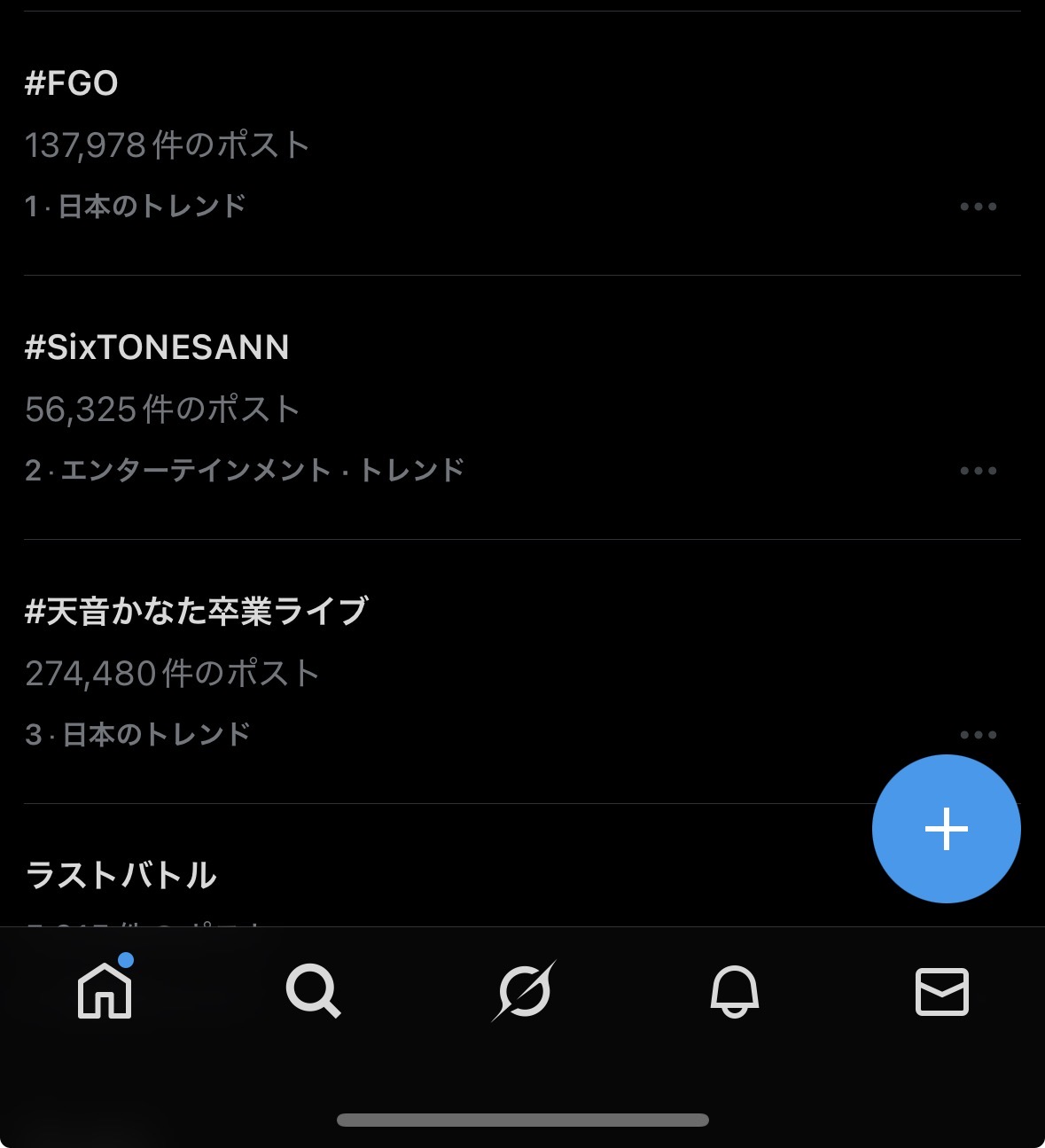The width and height of the screenshot is (1045, 1148).
Task: Switch to the Search tab
Action: (x=313, y=990)
